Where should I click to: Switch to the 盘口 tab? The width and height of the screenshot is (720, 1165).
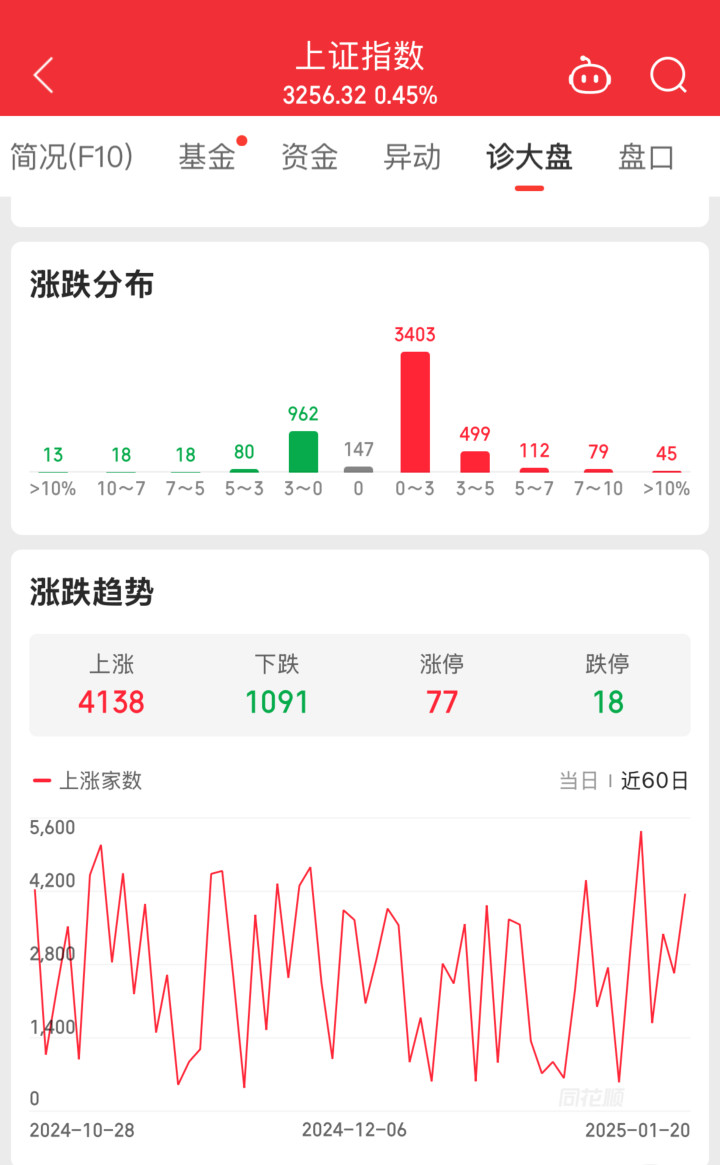pos(646,158)
